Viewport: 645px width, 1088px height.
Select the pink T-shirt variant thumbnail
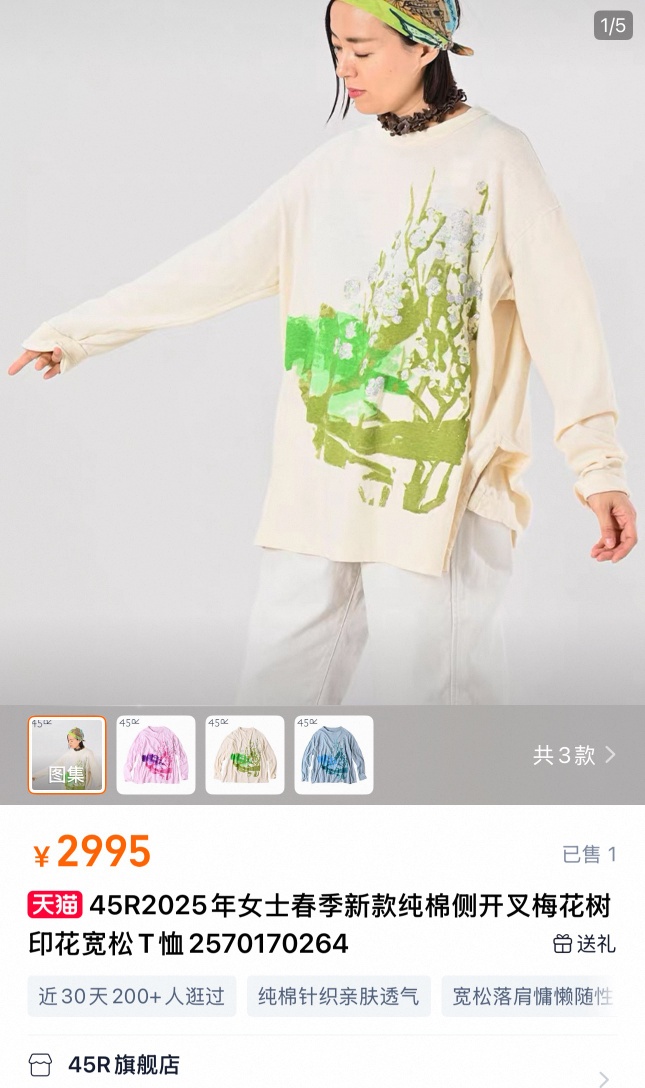pyautogui.click(x=156, y=755)
